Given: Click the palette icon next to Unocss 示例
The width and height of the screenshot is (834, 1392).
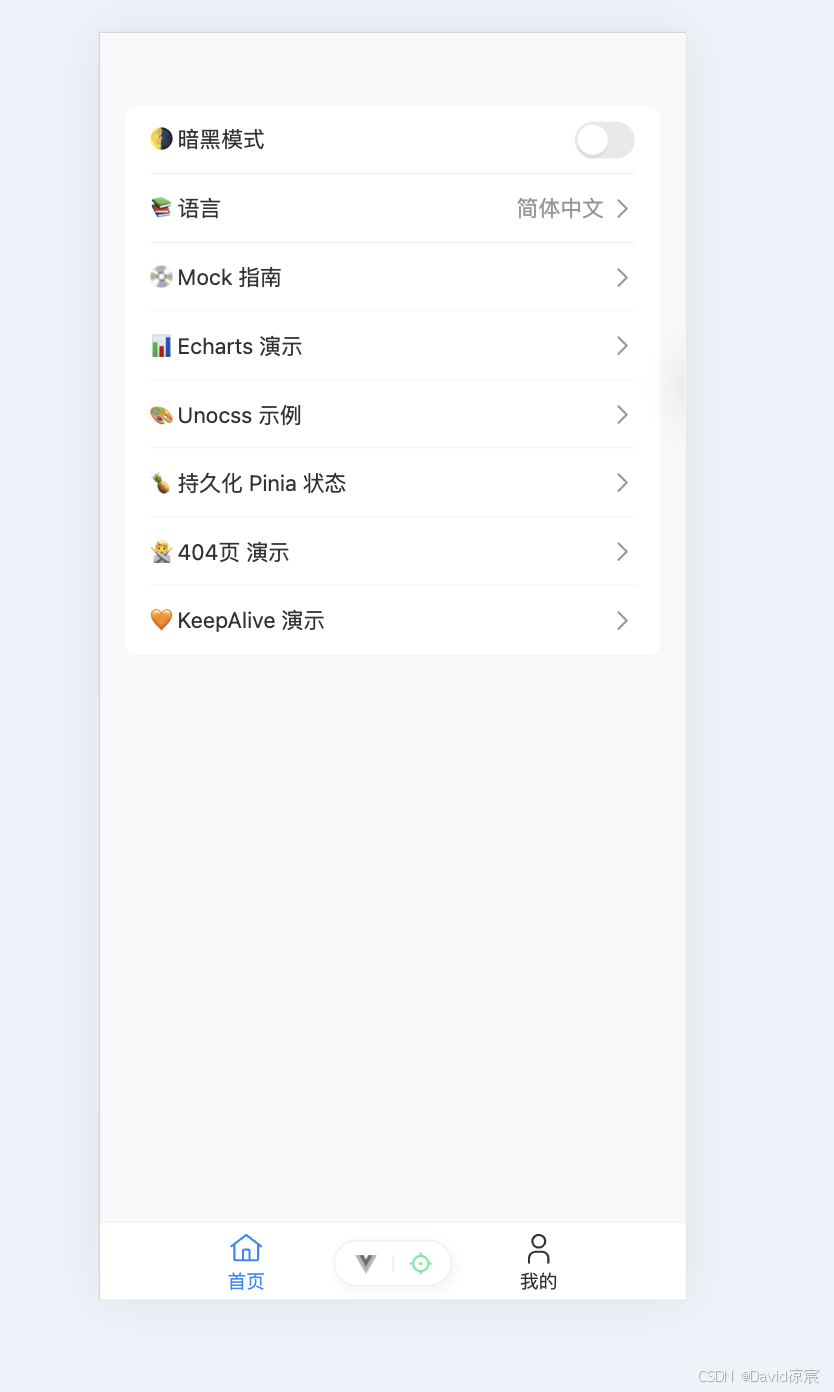Looking at the screenshot, I should [161, 414].
